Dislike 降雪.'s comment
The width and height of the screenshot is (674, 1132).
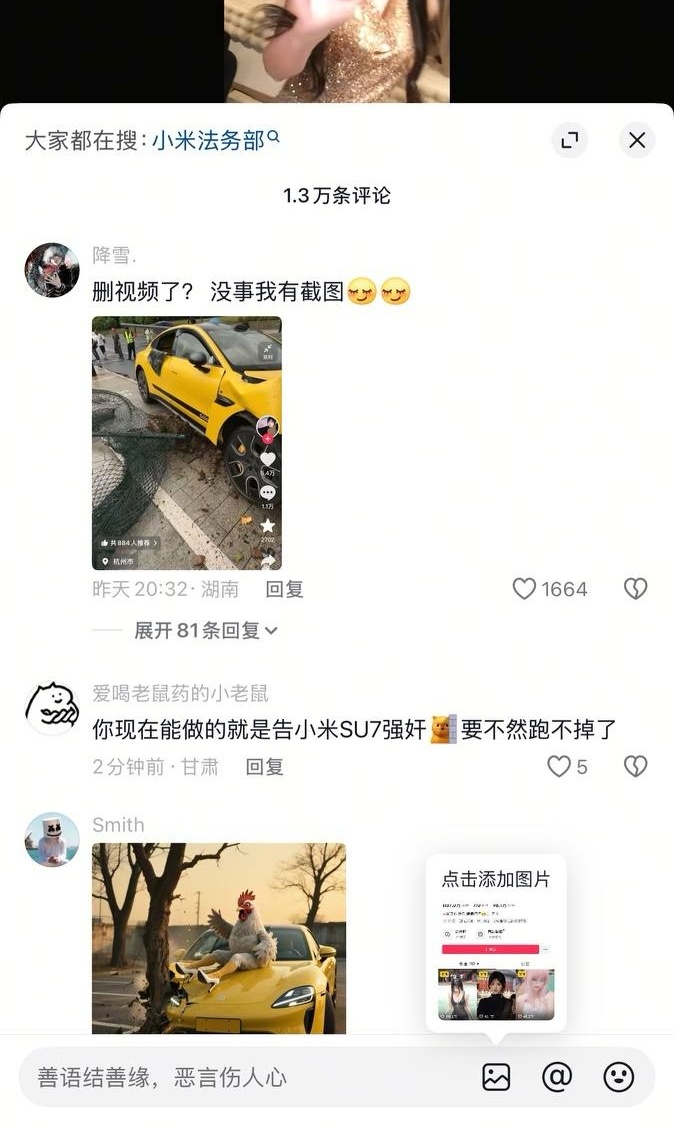click(x=635, y=589)
